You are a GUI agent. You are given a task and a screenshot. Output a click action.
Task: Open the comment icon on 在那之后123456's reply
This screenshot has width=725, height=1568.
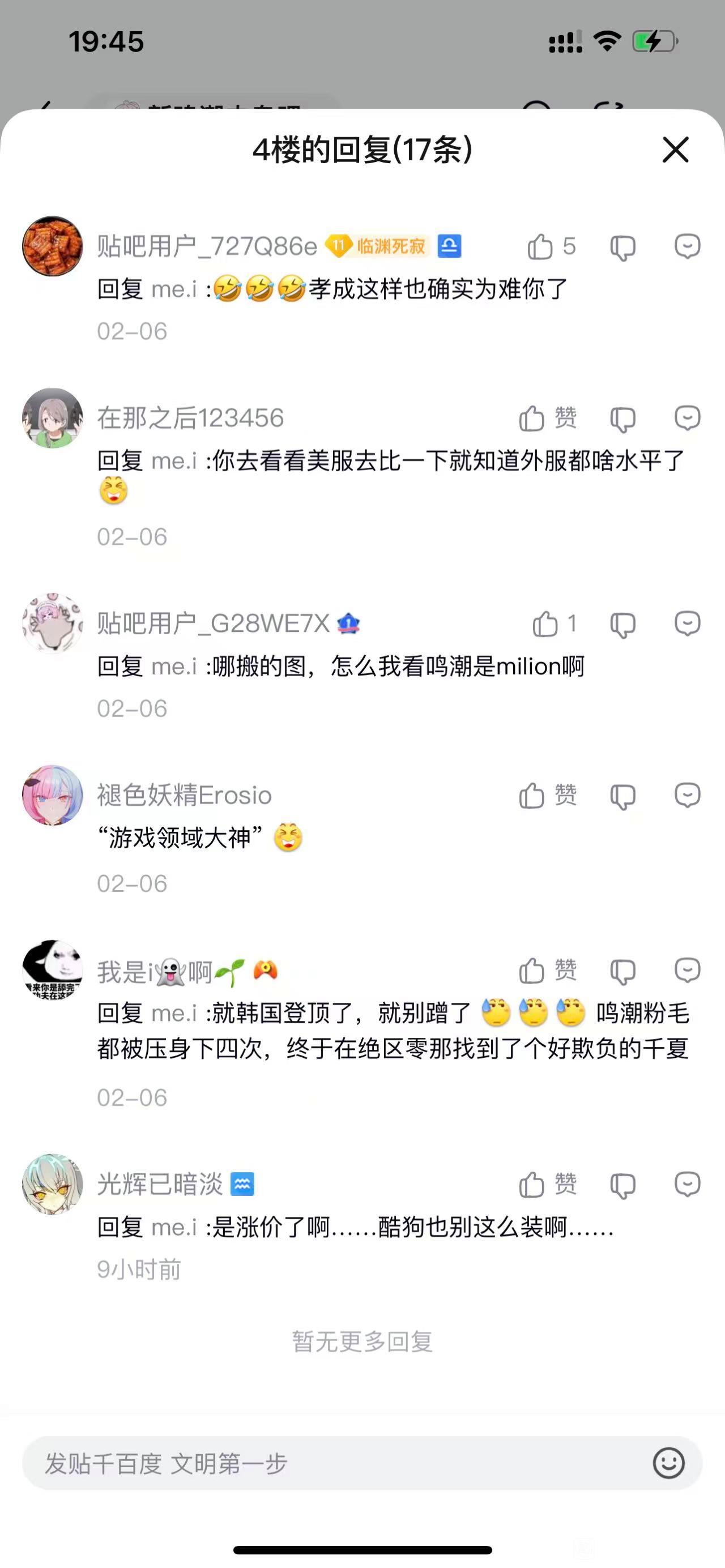pyautogui.click(x=687, y=419)
